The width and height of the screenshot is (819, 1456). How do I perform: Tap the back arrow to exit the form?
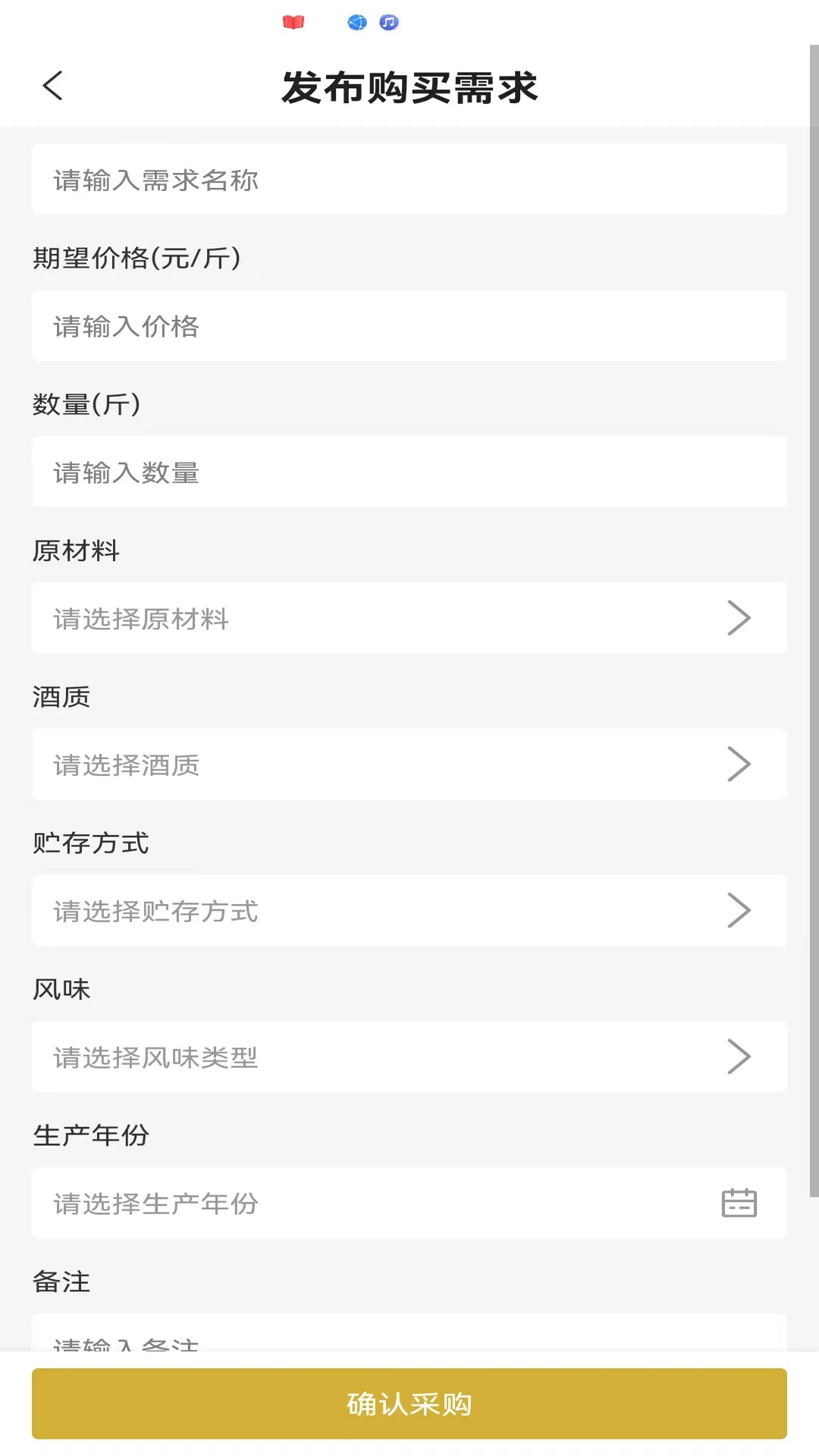click(x=53, y=86)
